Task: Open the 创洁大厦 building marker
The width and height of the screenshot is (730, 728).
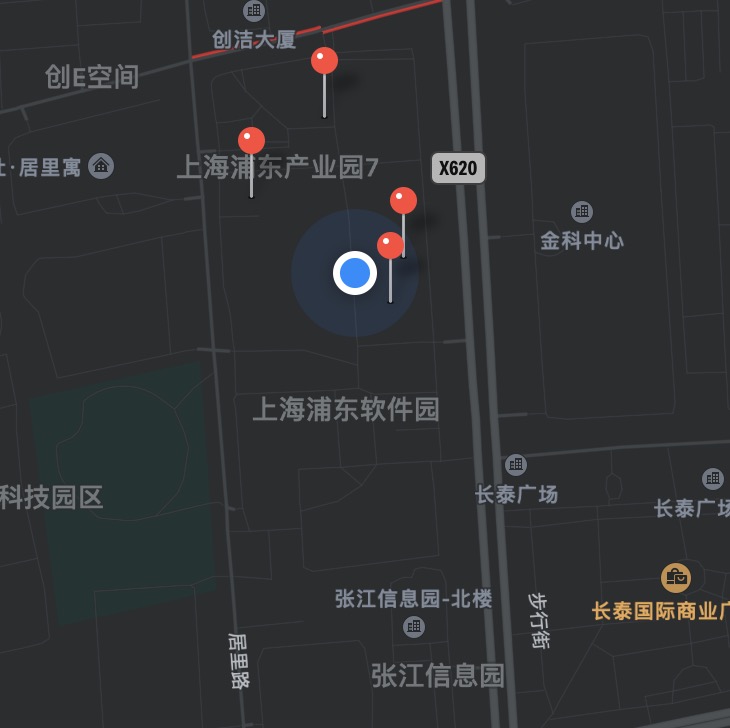Action: [x=254, y=11]
